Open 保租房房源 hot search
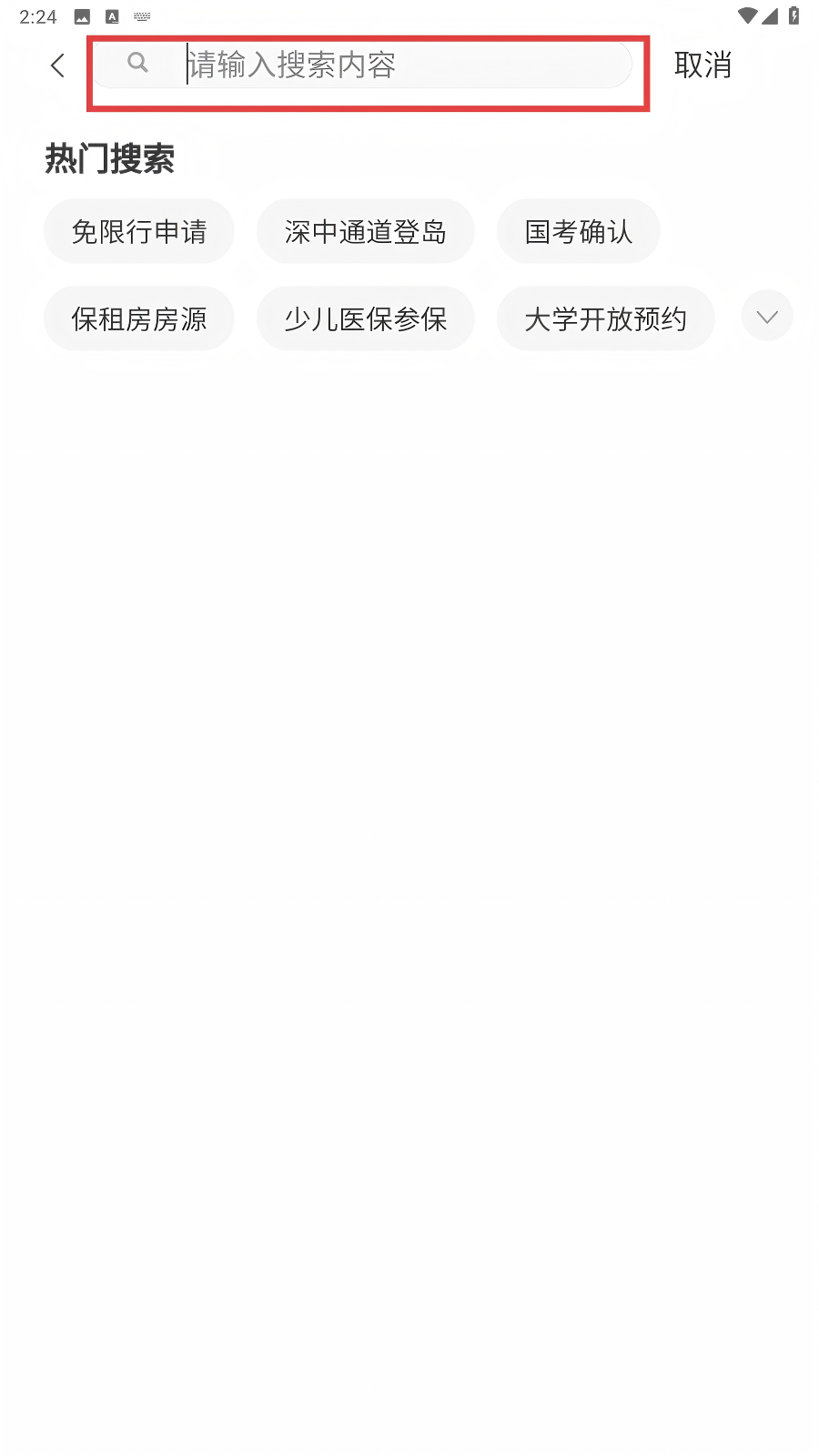This screenshot has width=819, height=1456. click(x=139, y=319)
